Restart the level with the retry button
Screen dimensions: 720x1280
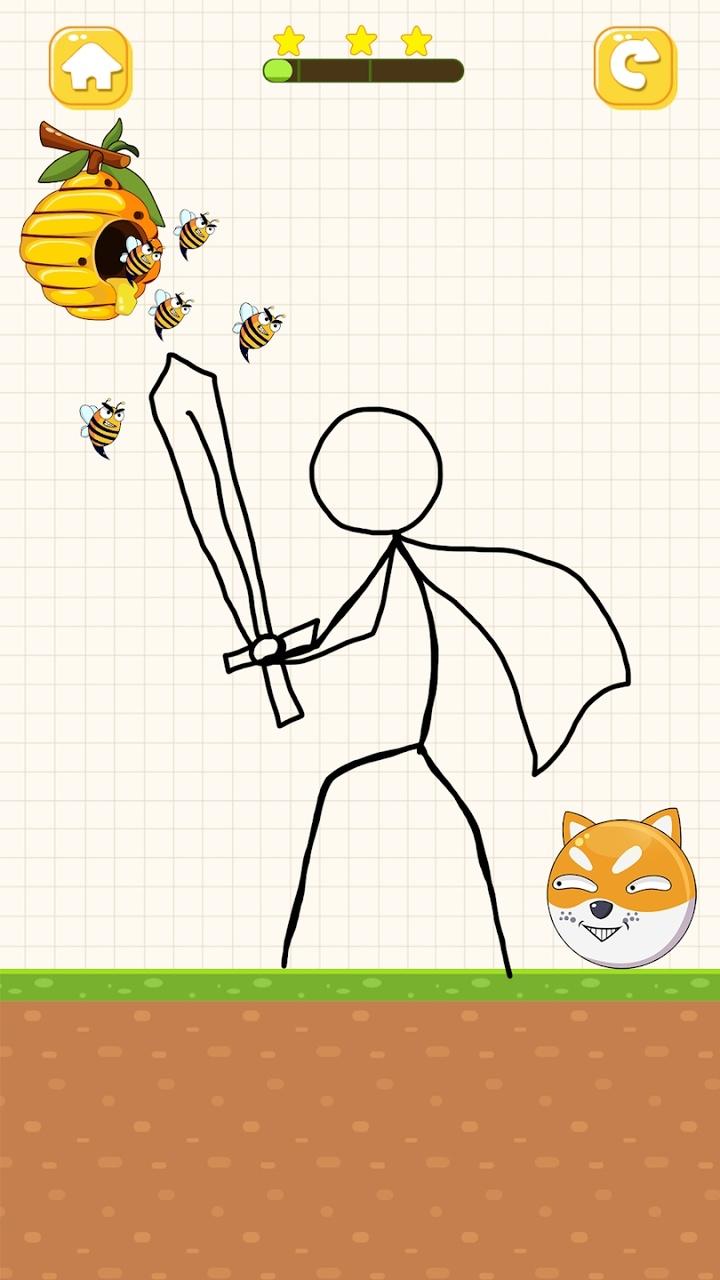634,67
